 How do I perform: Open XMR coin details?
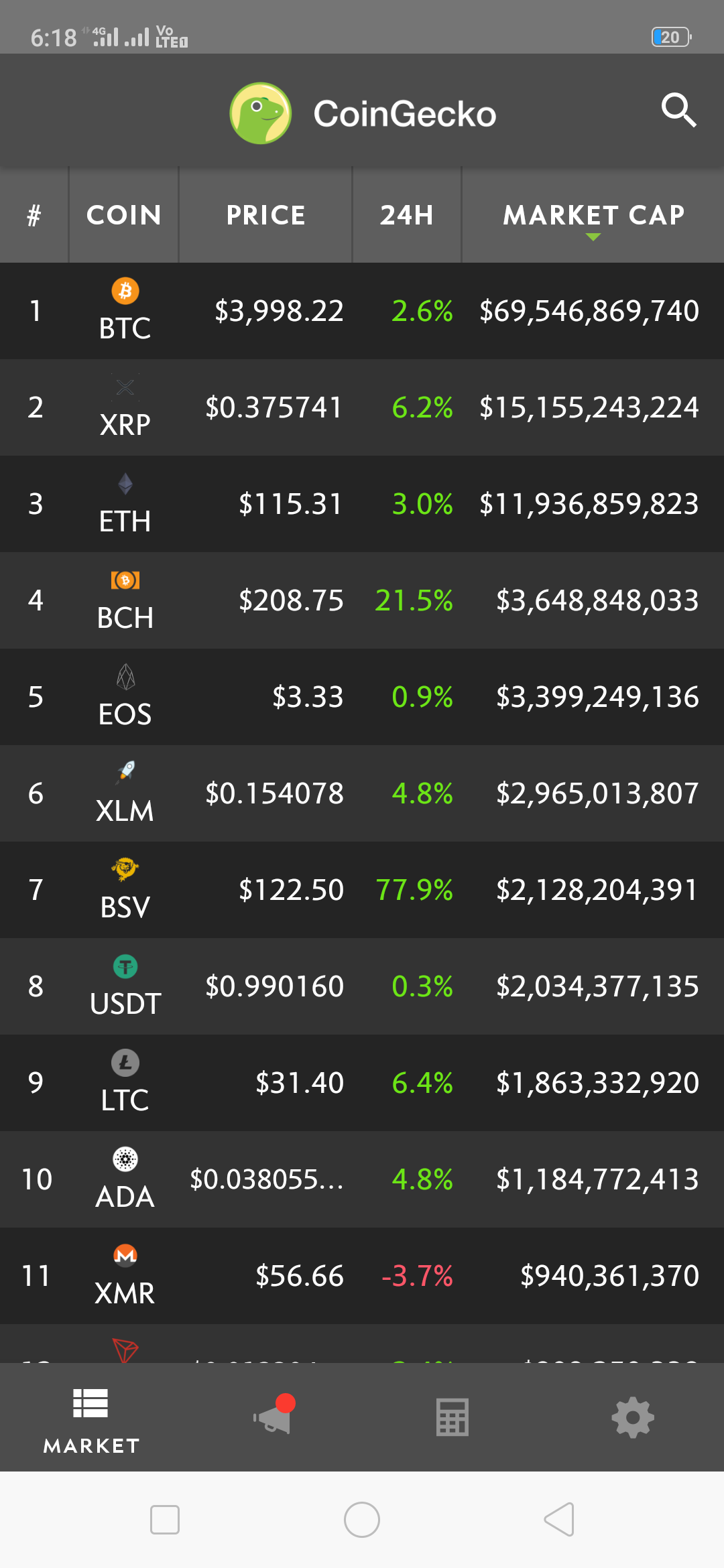pos(362,1276)
